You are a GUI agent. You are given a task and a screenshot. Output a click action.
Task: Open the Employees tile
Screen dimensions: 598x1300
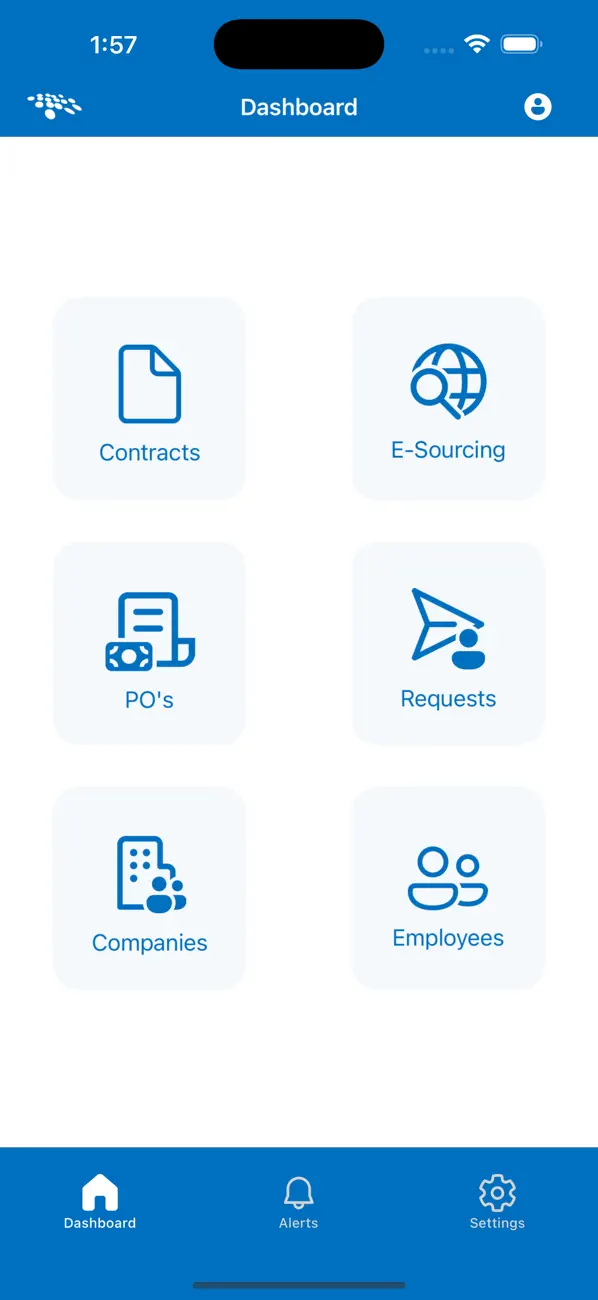(448, 888)
